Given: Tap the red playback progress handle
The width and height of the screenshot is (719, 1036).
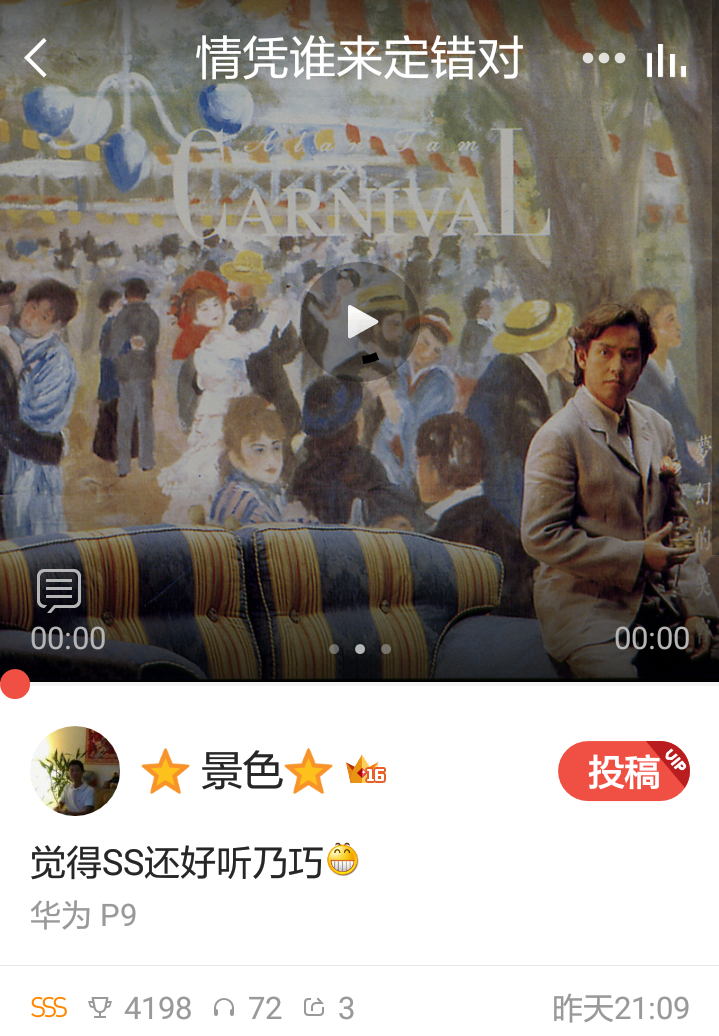Looking at the screenshot, I should 14,684.
